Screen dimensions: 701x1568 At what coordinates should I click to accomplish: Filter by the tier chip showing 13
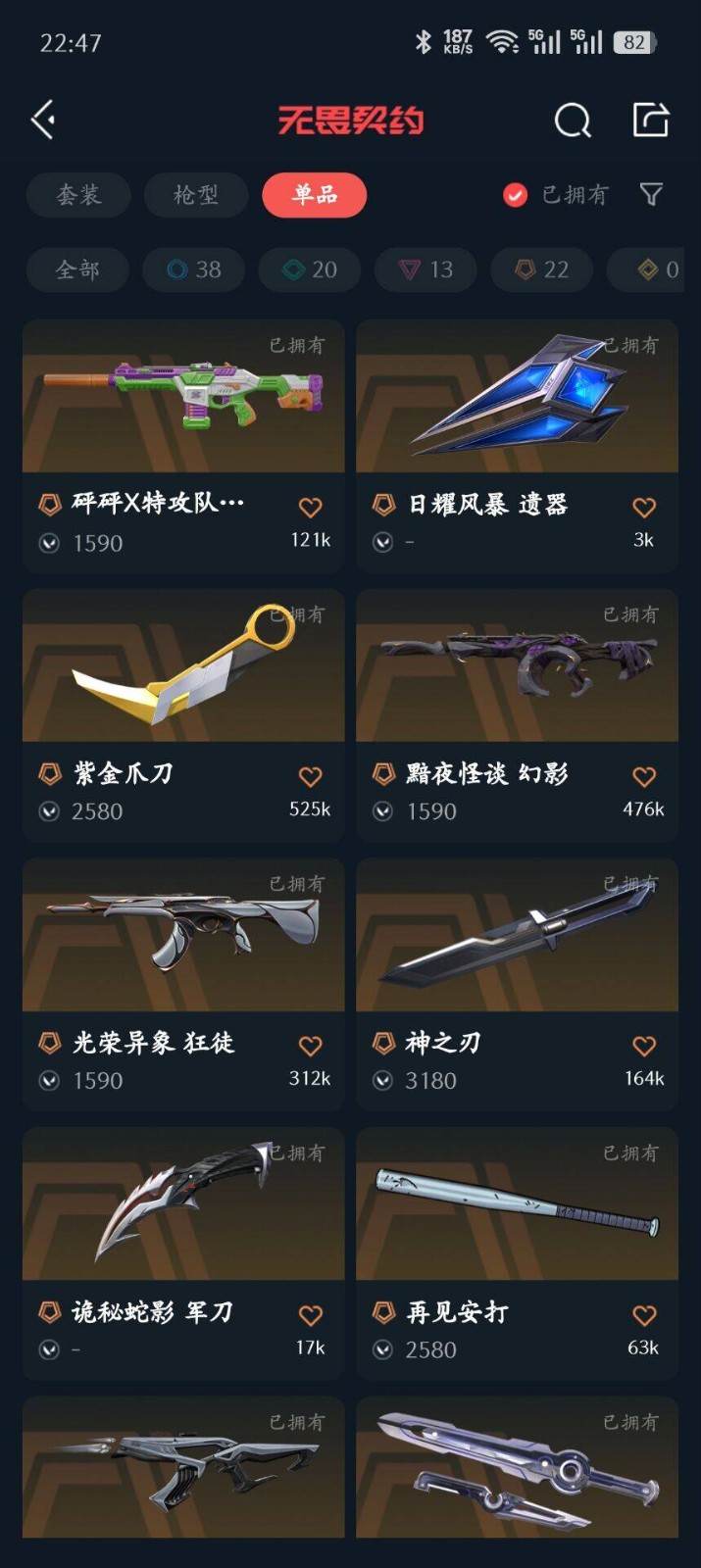click(x=426, y=269)
